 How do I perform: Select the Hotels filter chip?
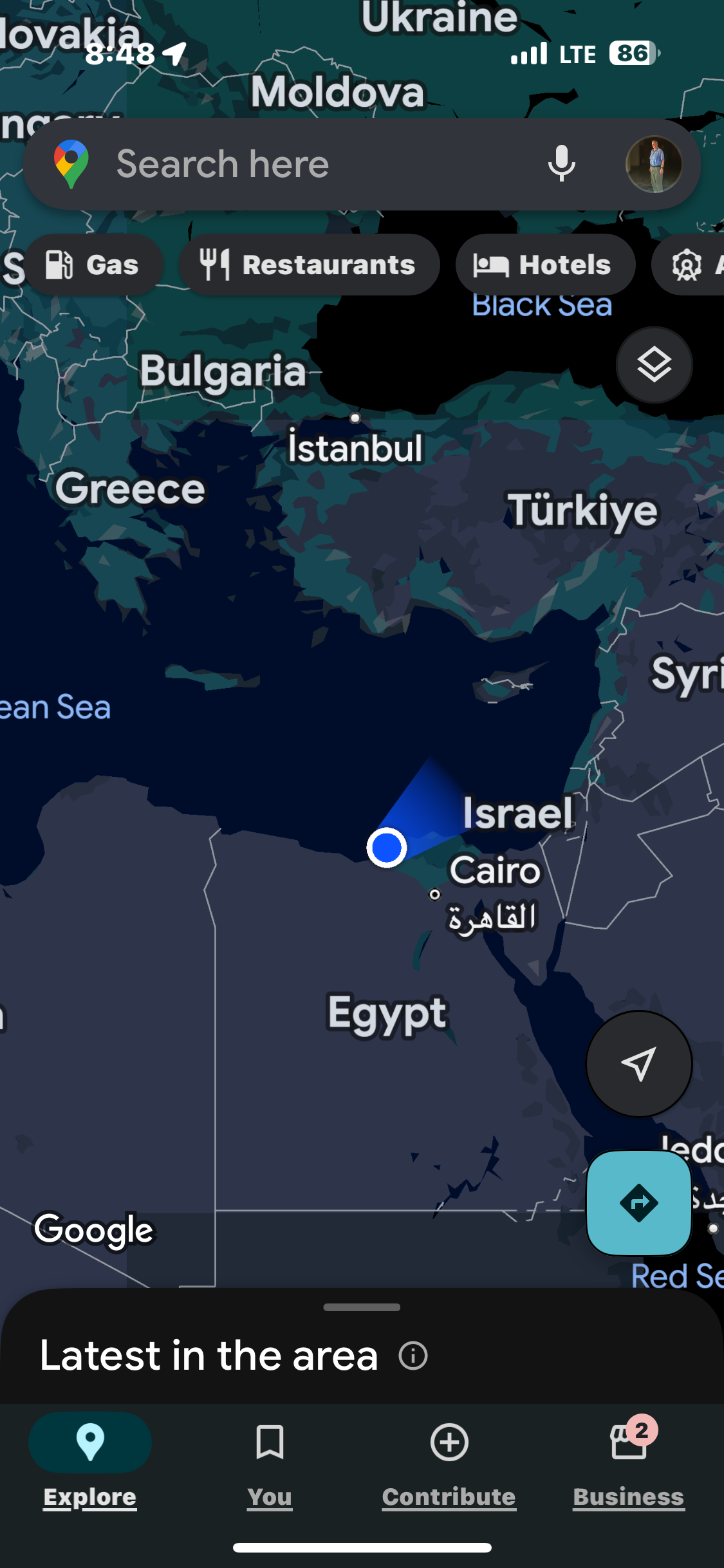point(544,265)
